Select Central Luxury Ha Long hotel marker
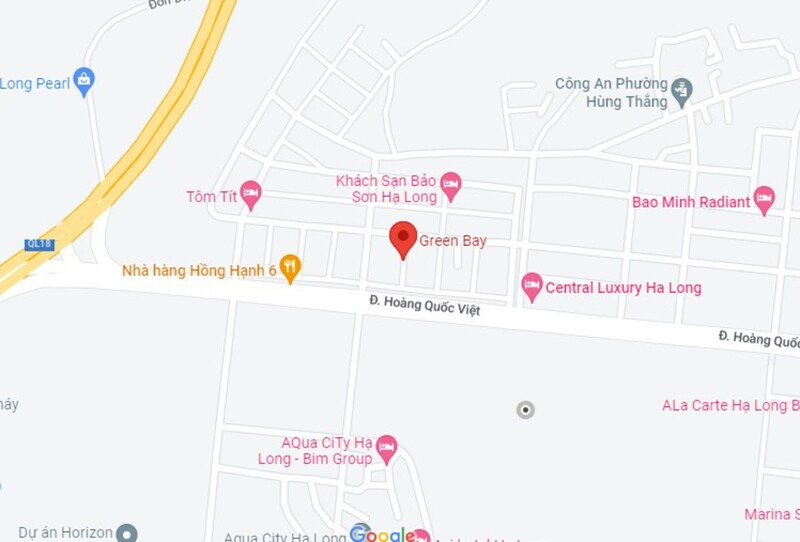The width and height of the screenshot is (800, 542). click(532, 285)
